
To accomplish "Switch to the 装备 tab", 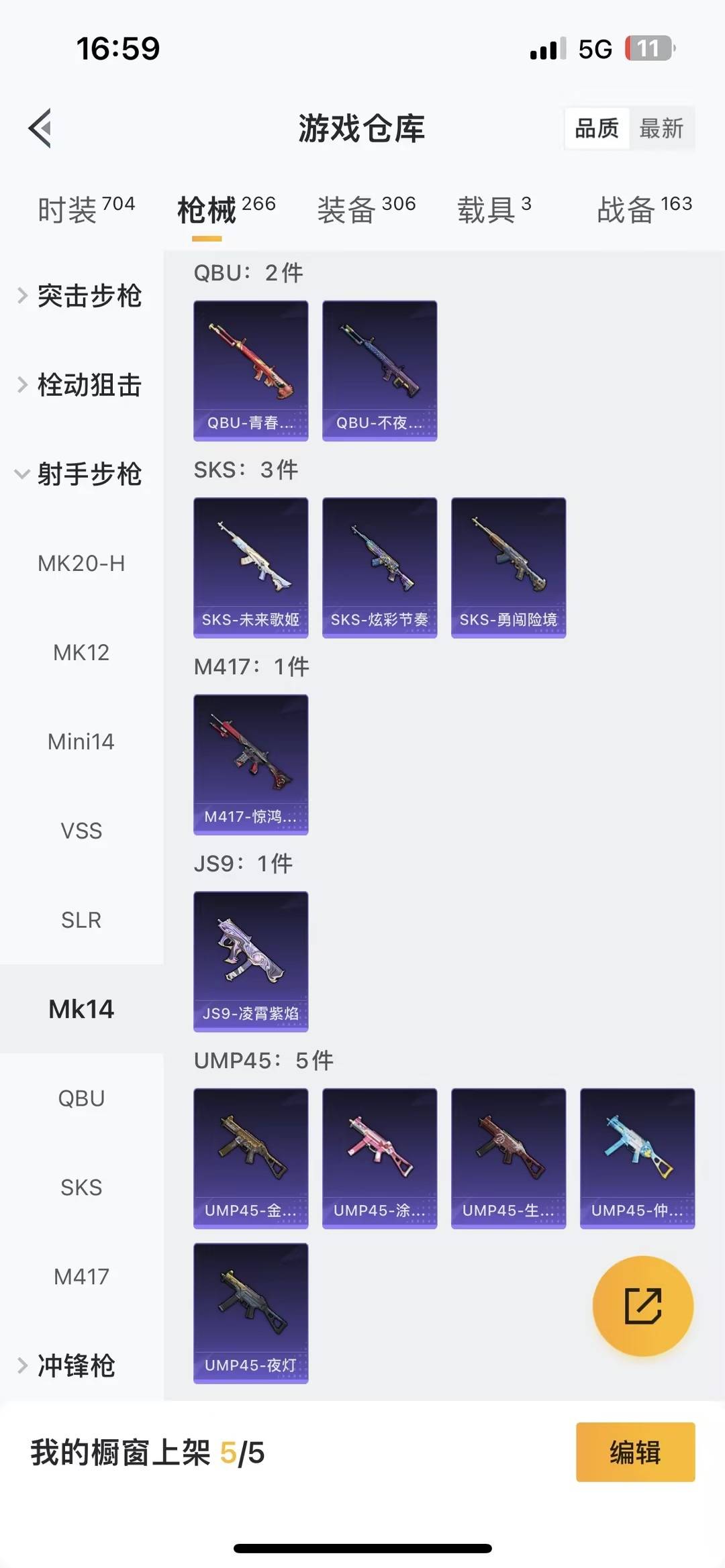I will coord(366,209).
